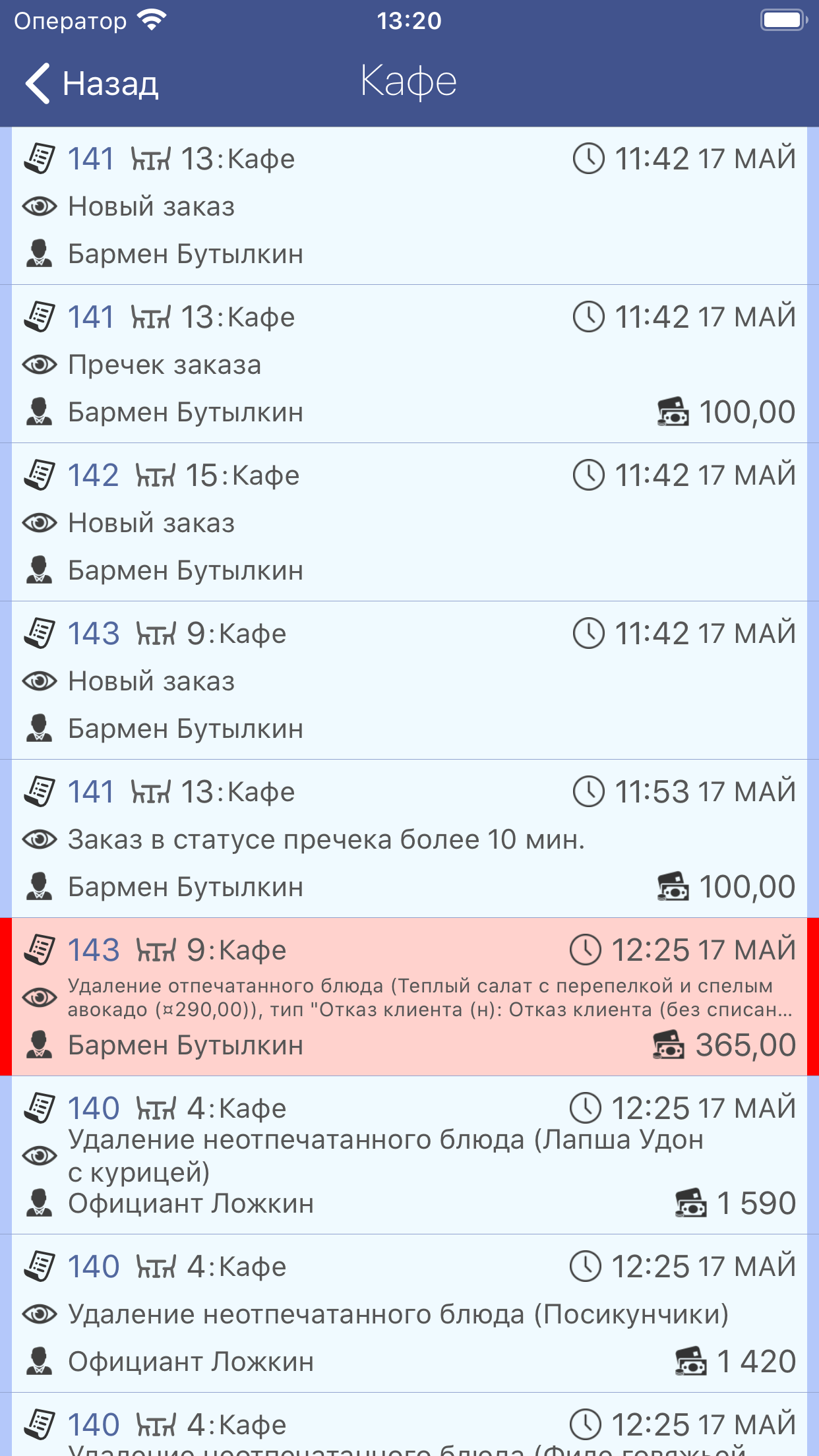Tap the person icon beside Официант Ложкин
Image resolution: width=819 pixels, height=1456 pixels.
[x=40, y=1203]
